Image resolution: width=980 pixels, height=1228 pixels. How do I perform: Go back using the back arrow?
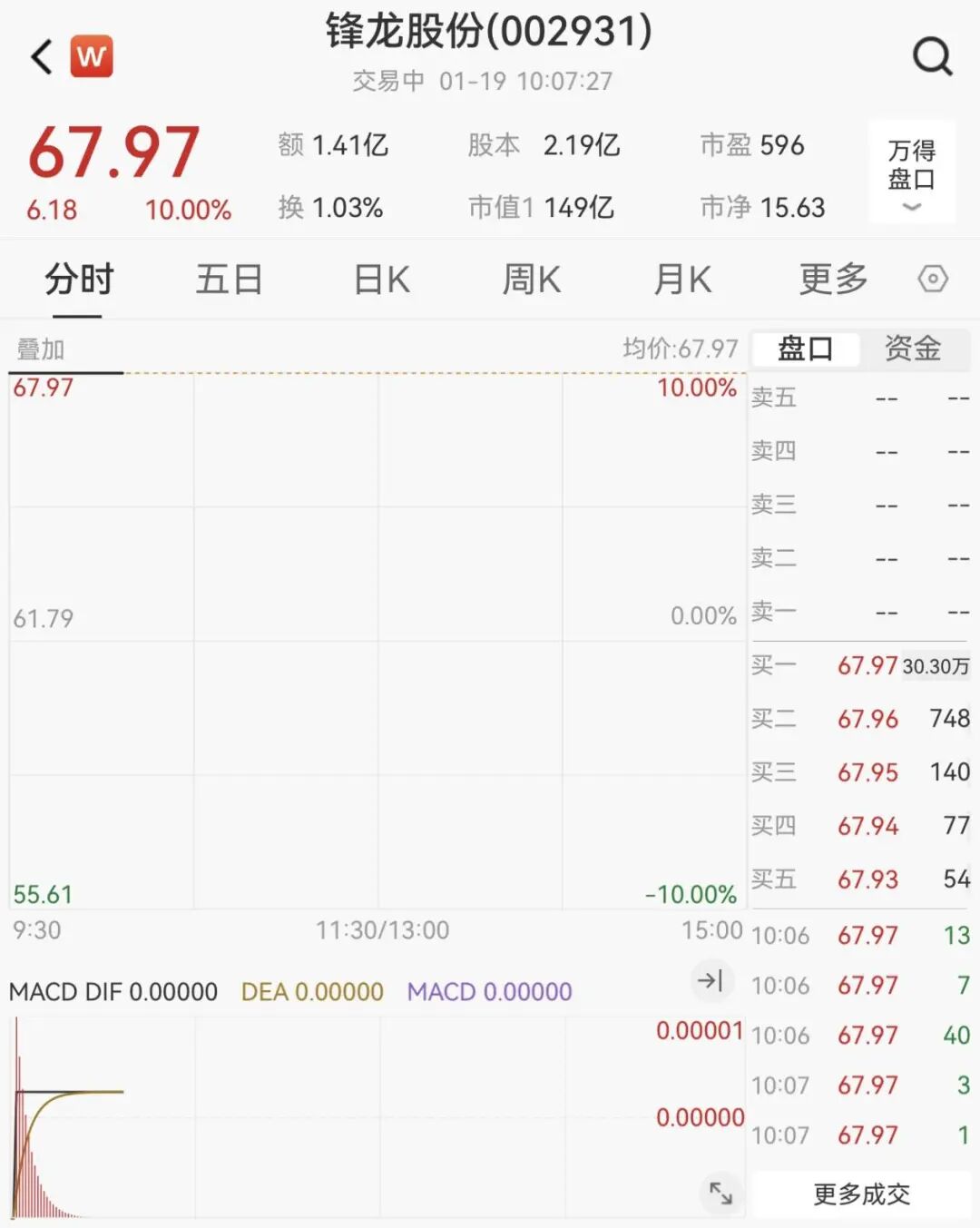point(42,57)
